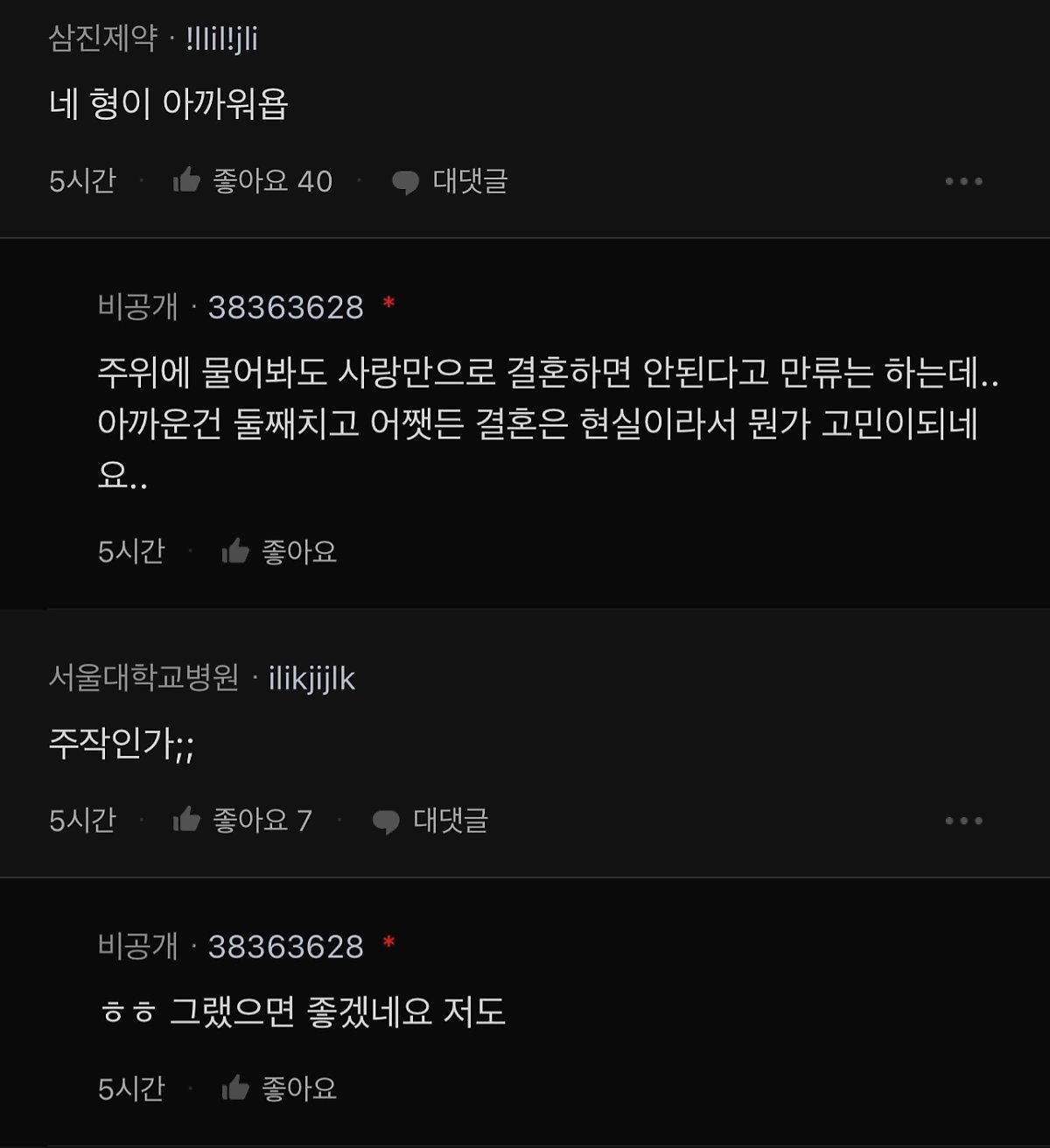1050x1148 pixels.
Task: Reply to the 삼진제약 comment
Action: coord(450,181)
